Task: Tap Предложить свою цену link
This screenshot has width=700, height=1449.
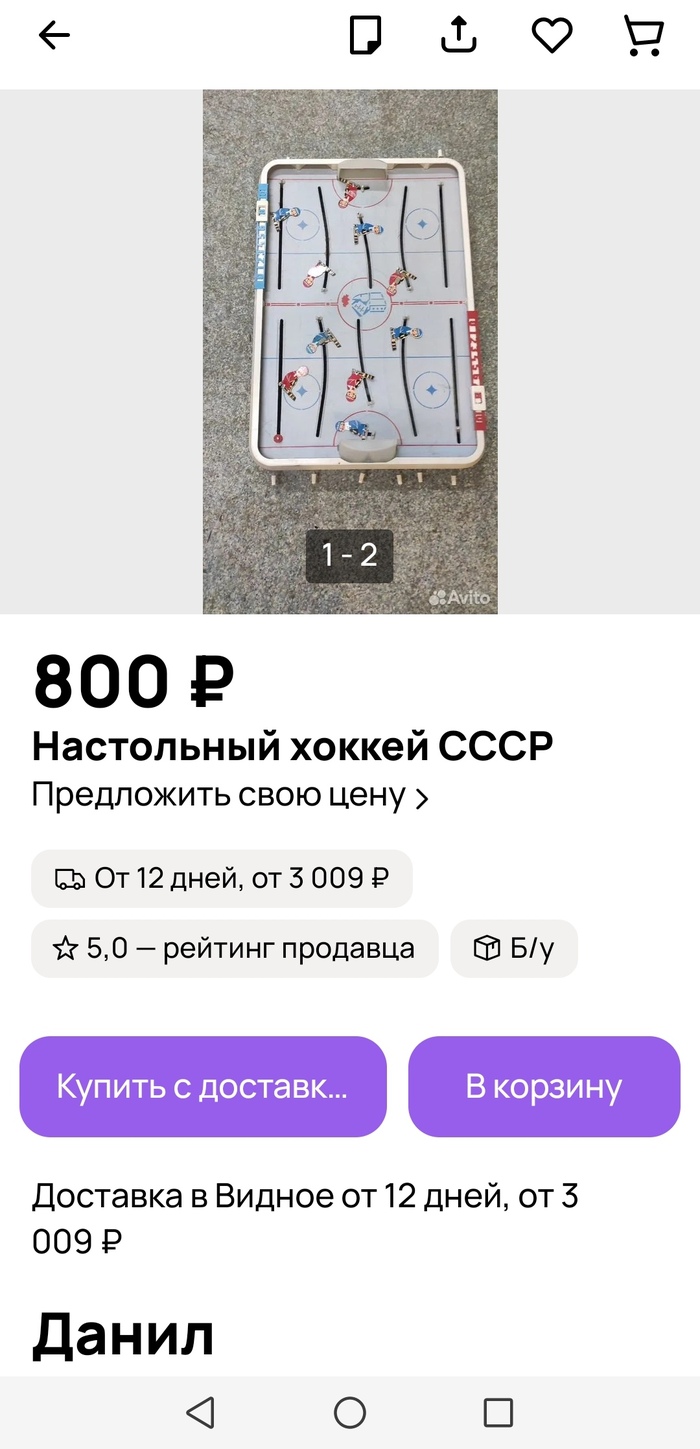Action: tap(230, 796)
